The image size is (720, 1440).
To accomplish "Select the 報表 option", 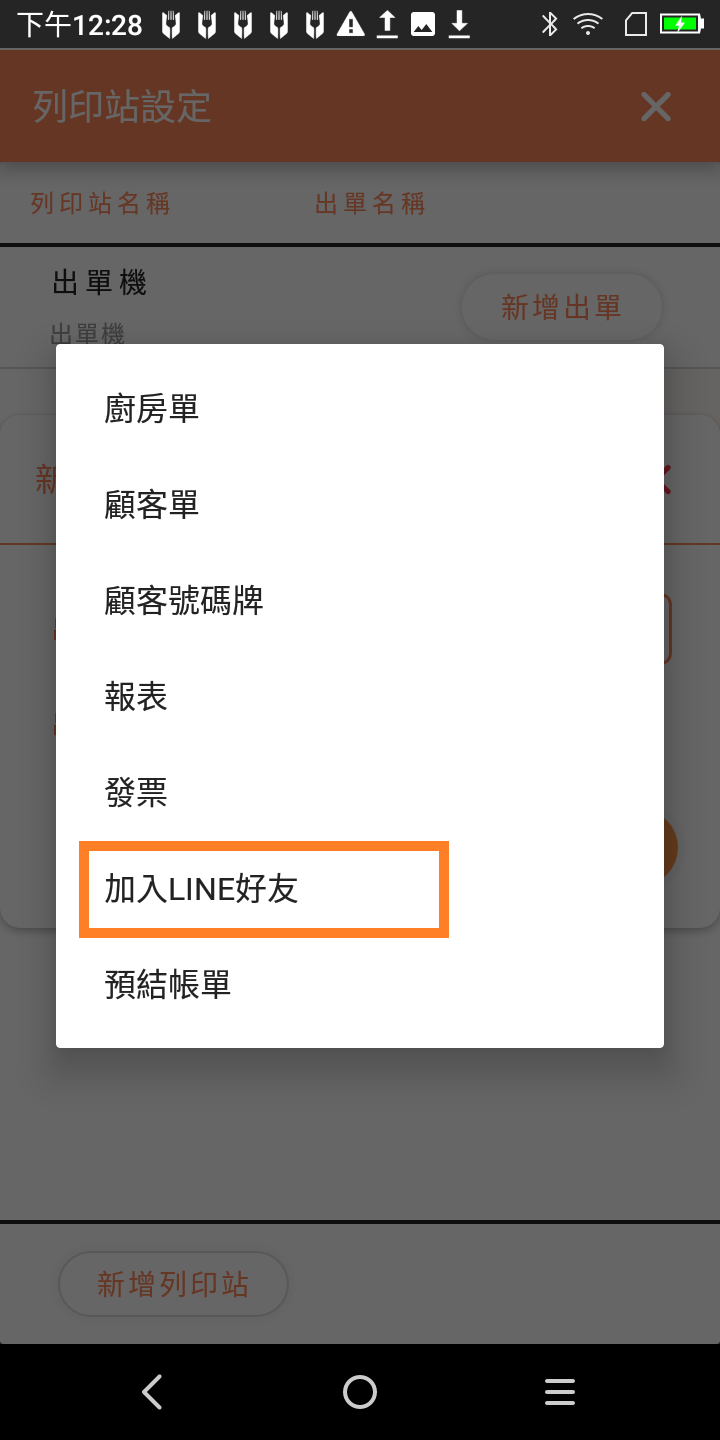I will coord(136,697).
